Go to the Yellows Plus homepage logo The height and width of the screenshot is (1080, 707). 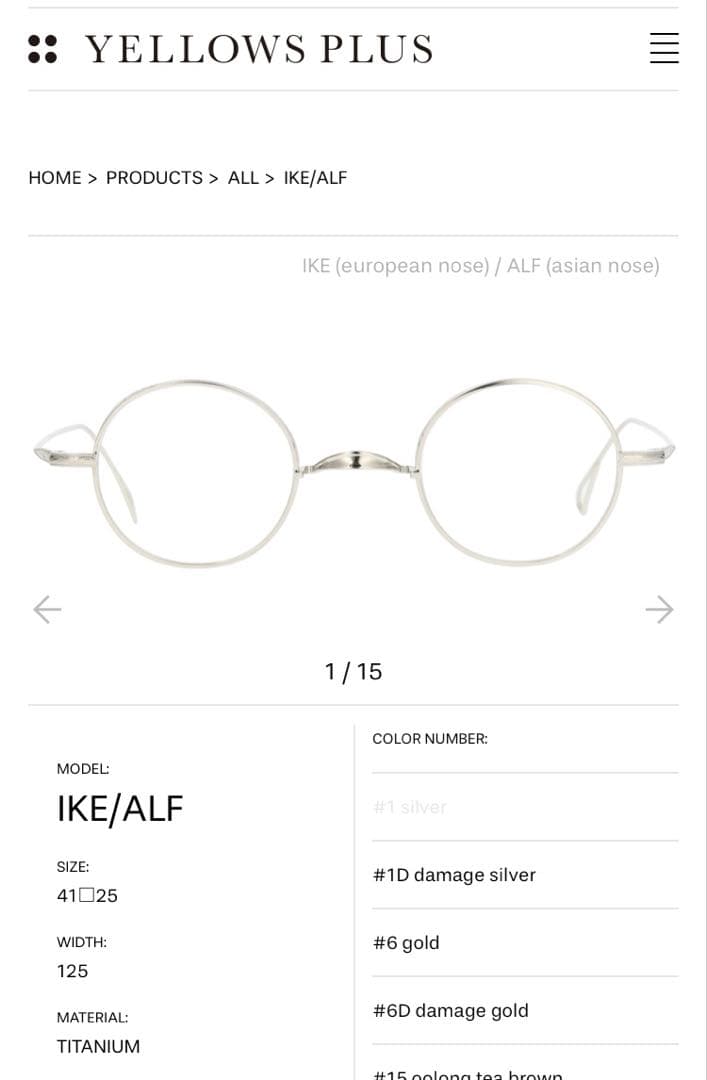tap(231, 49)
